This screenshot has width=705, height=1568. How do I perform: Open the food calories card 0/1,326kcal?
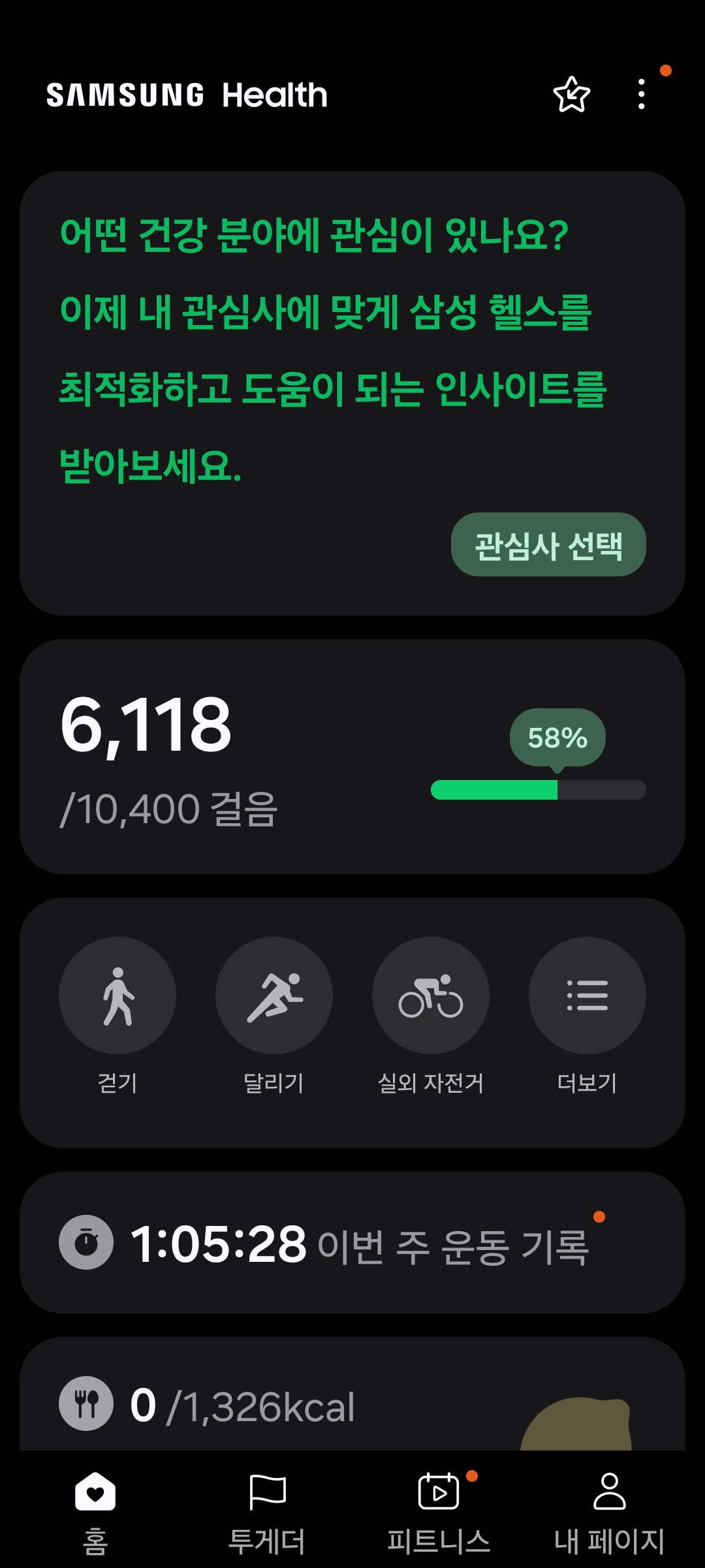click(352, 1403)
